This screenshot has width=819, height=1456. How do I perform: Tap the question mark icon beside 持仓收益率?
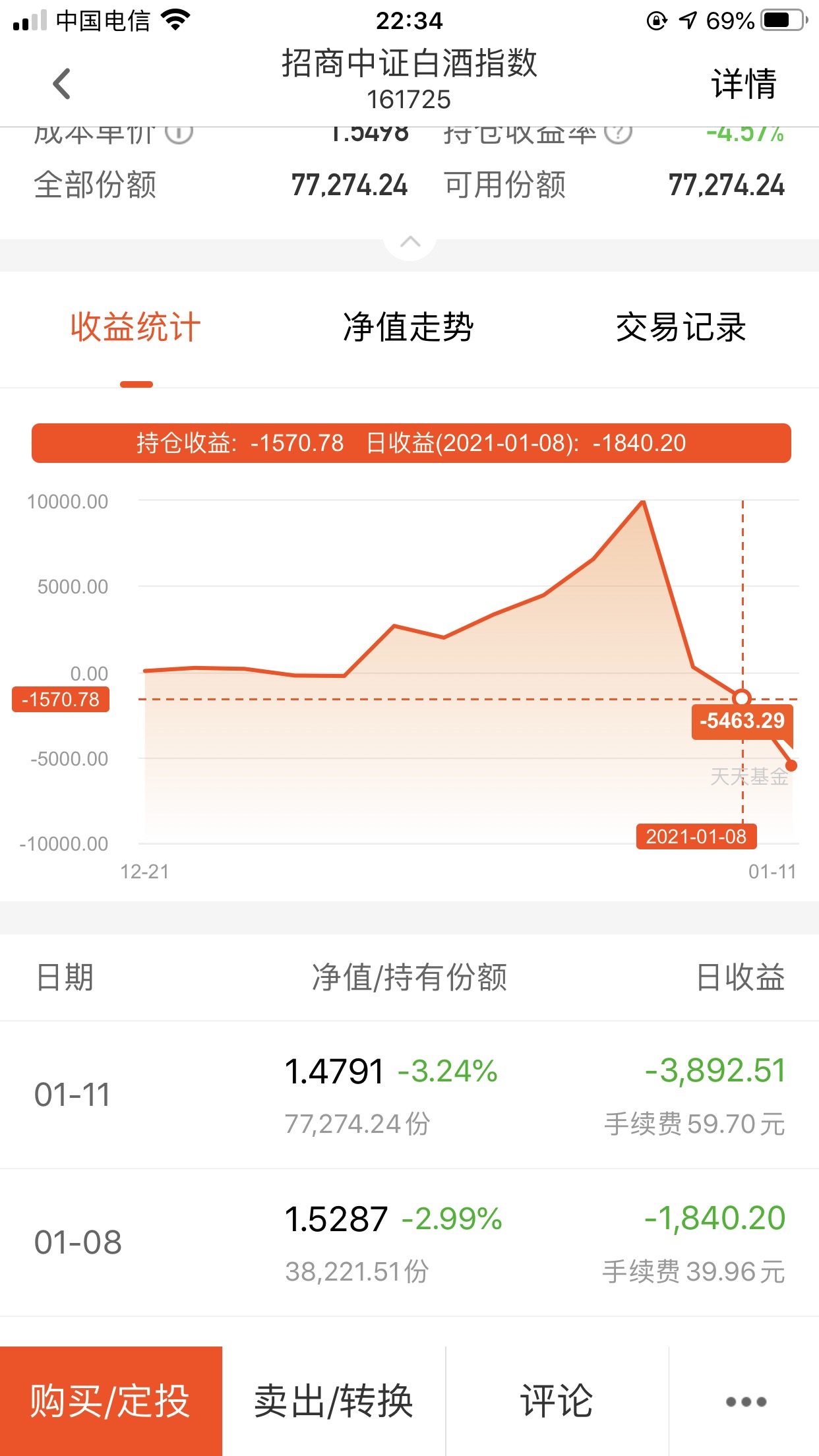tap(618, 132)
